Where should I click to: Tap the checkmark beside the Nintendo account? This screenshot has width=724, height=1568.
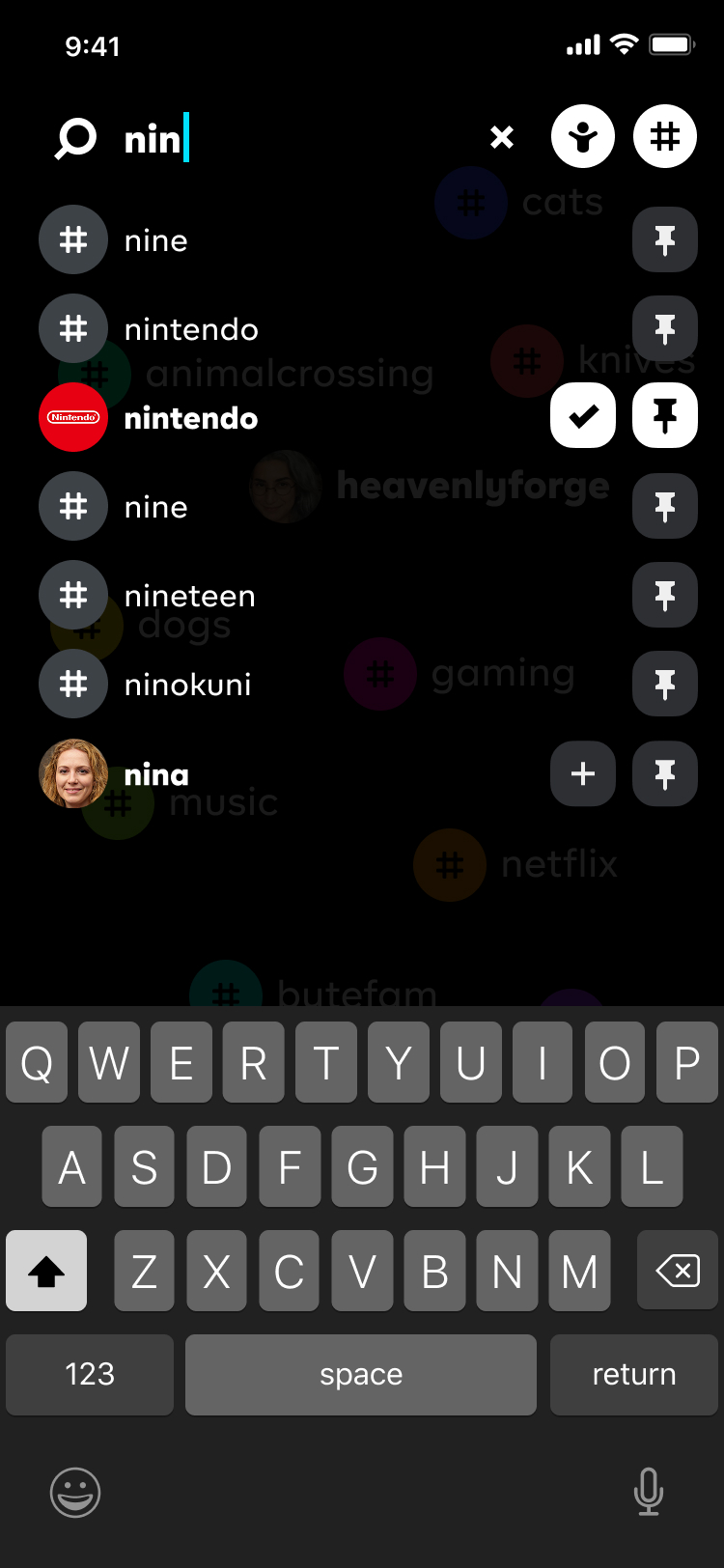(x=582, y=416)
